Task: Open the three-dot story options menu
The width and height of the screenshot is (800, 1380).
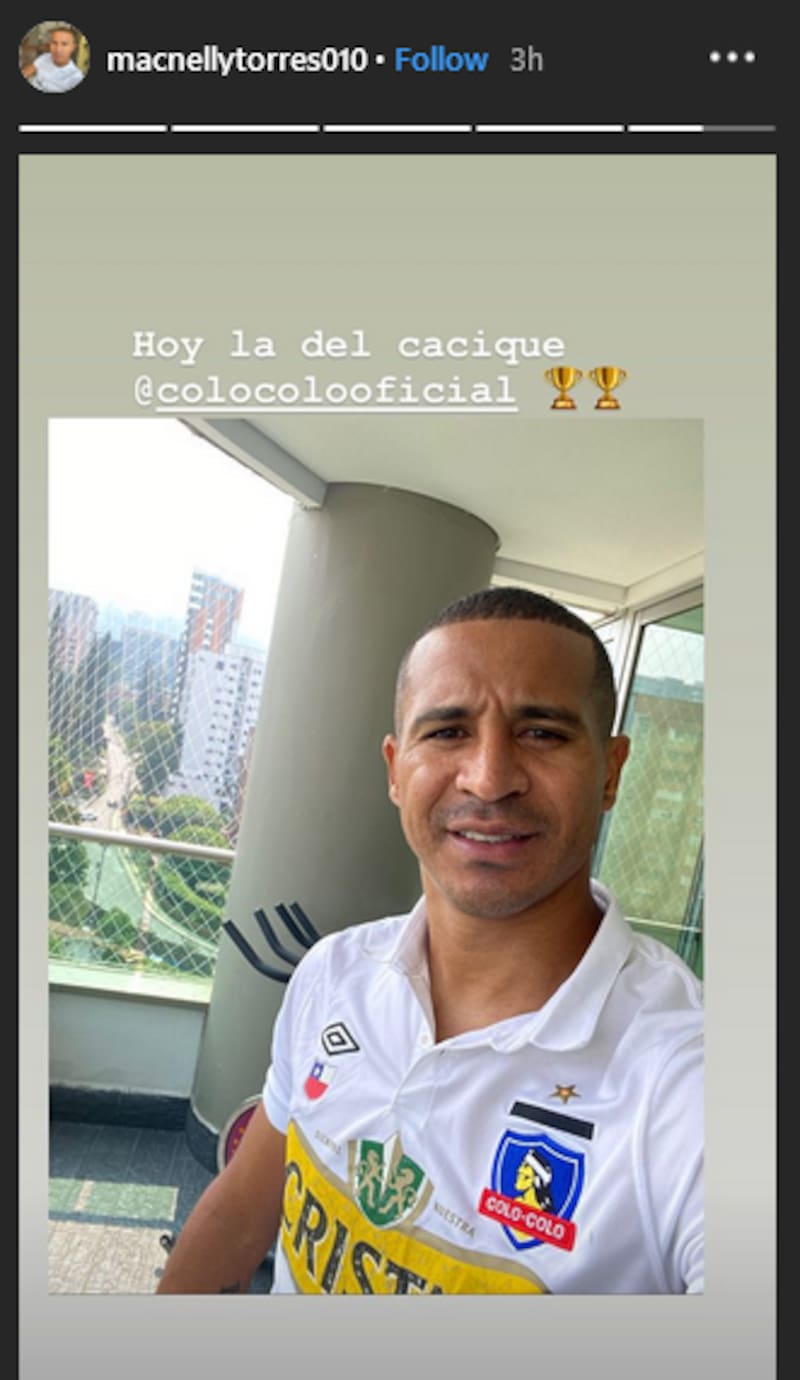Action: (732, 58)
